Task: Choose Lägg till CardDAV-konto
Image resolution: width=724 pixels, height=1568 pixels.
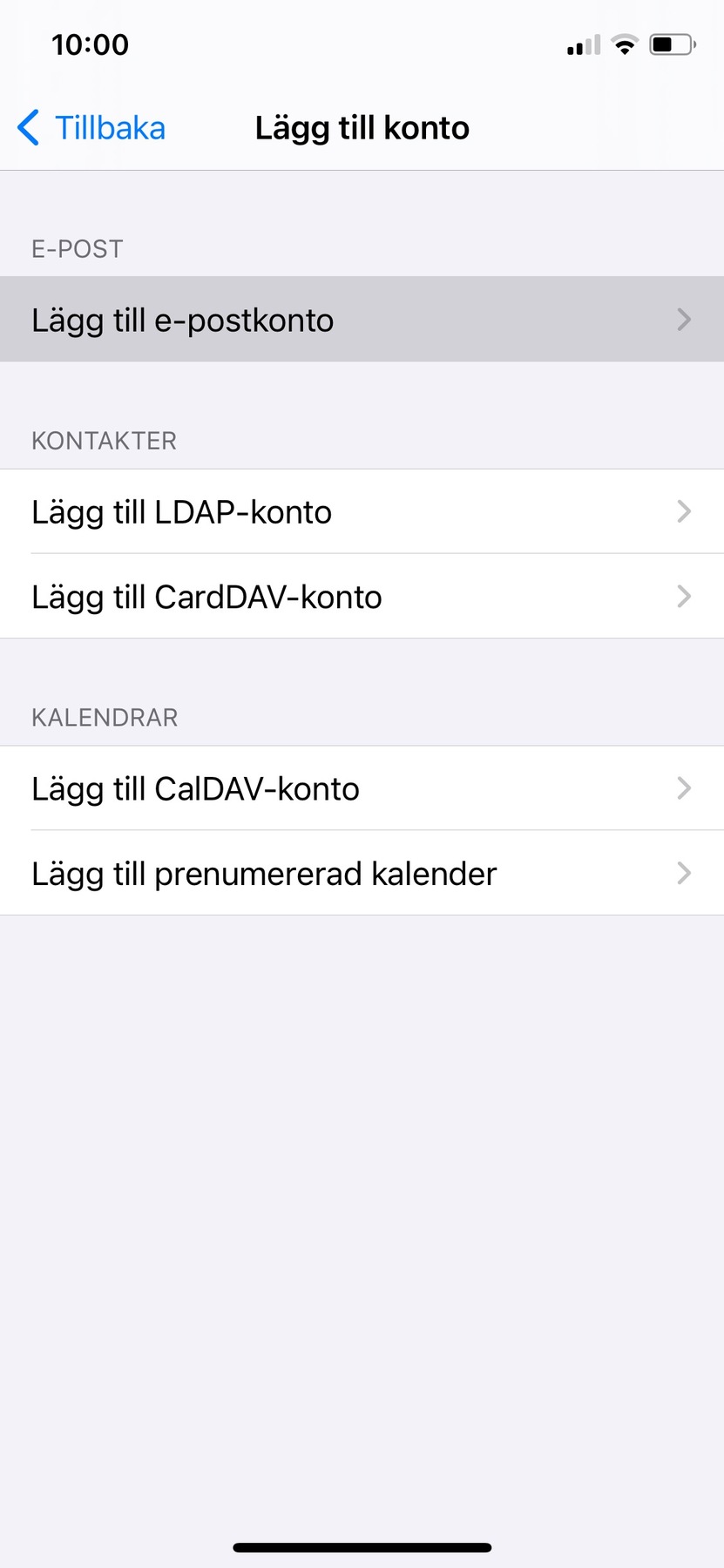Action: pos(362,597)
